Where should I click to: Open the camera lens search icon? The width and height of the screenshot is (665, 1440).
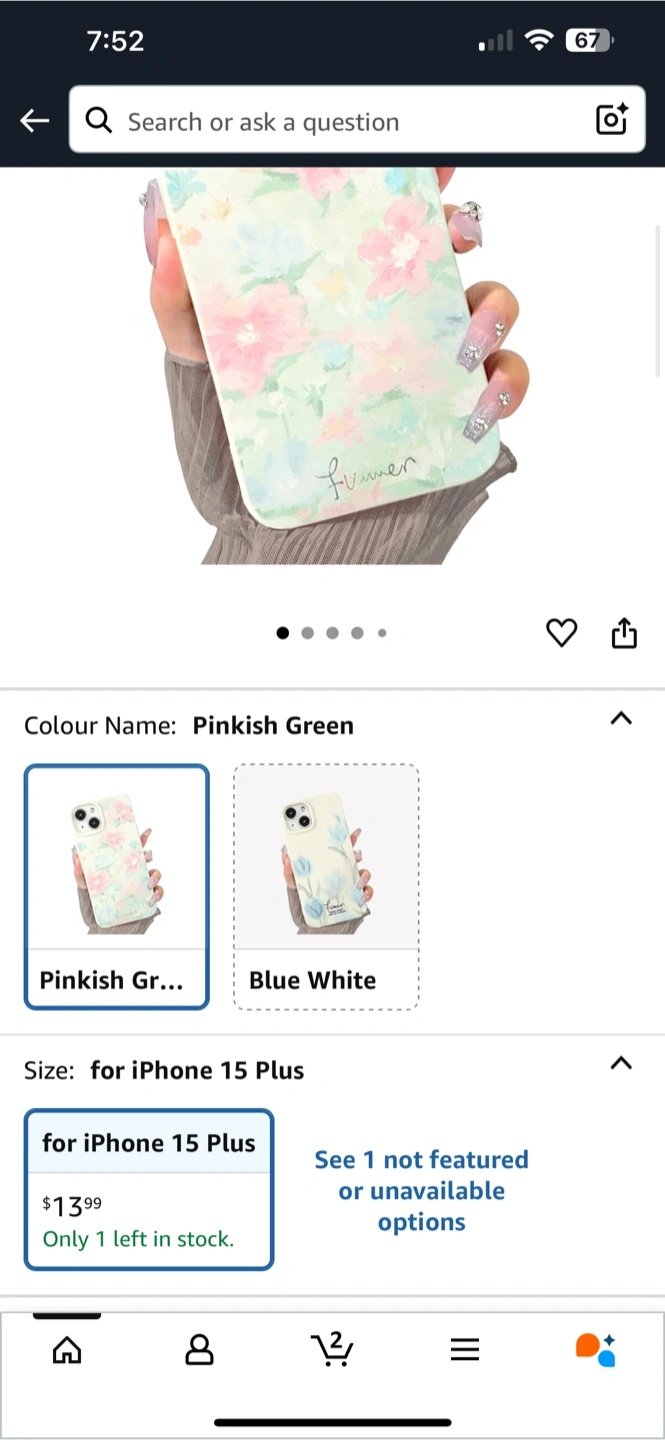[x=611, y=120]
